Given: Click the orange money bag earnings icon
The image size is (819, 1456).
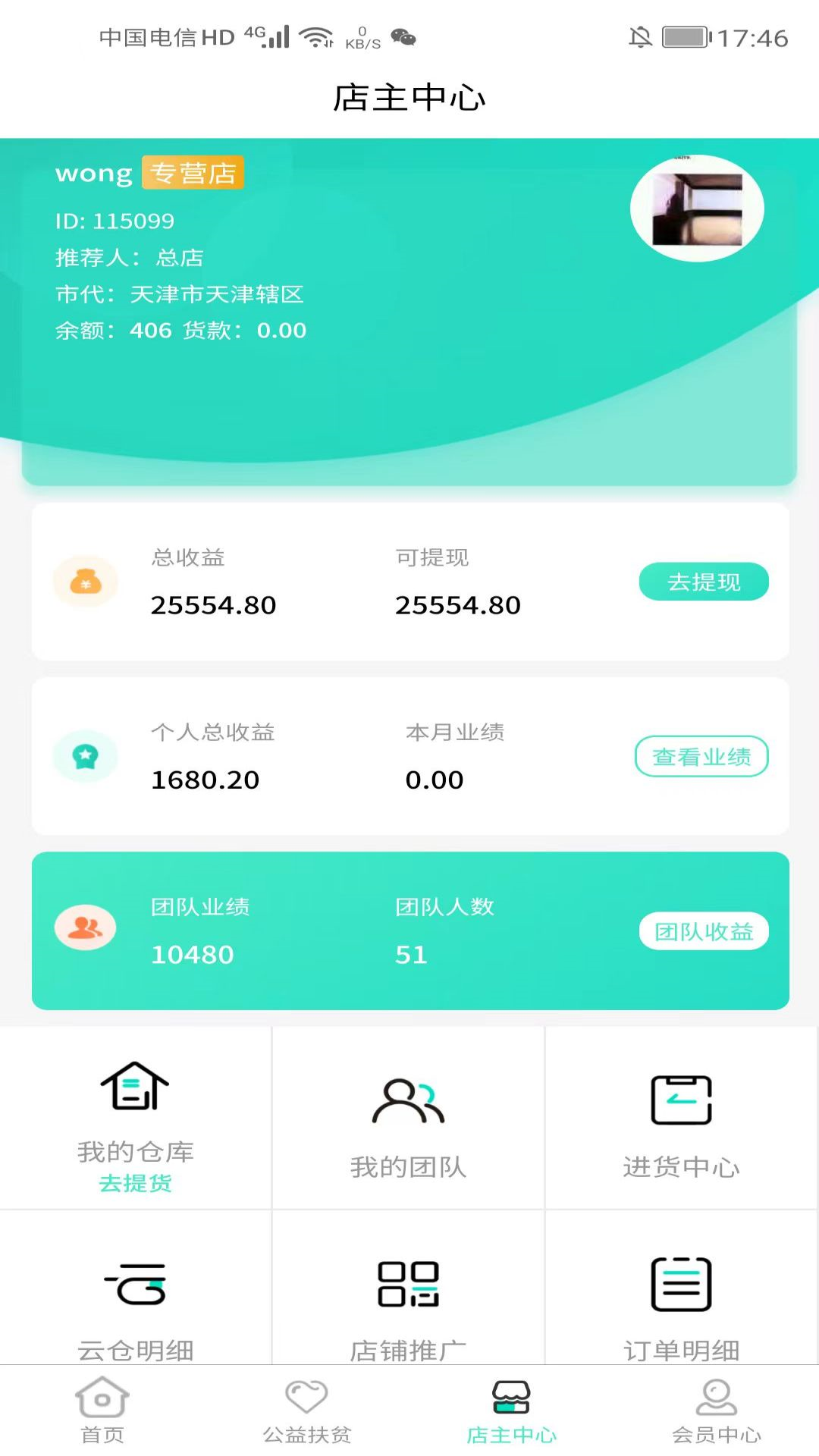Looking at the screenshot, I should tap(86, 582).
